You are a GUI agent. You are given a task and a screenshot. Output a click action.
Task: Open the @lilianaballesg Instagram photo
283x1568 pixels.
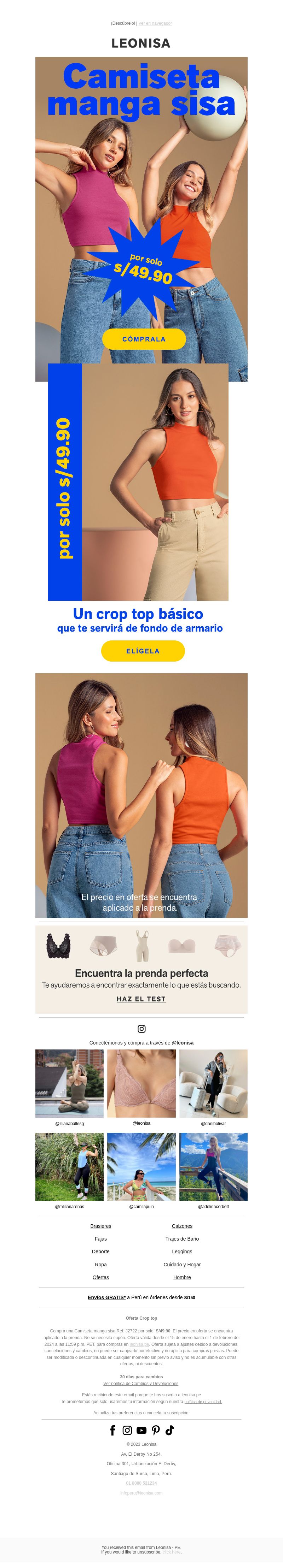click(70, 1083)
